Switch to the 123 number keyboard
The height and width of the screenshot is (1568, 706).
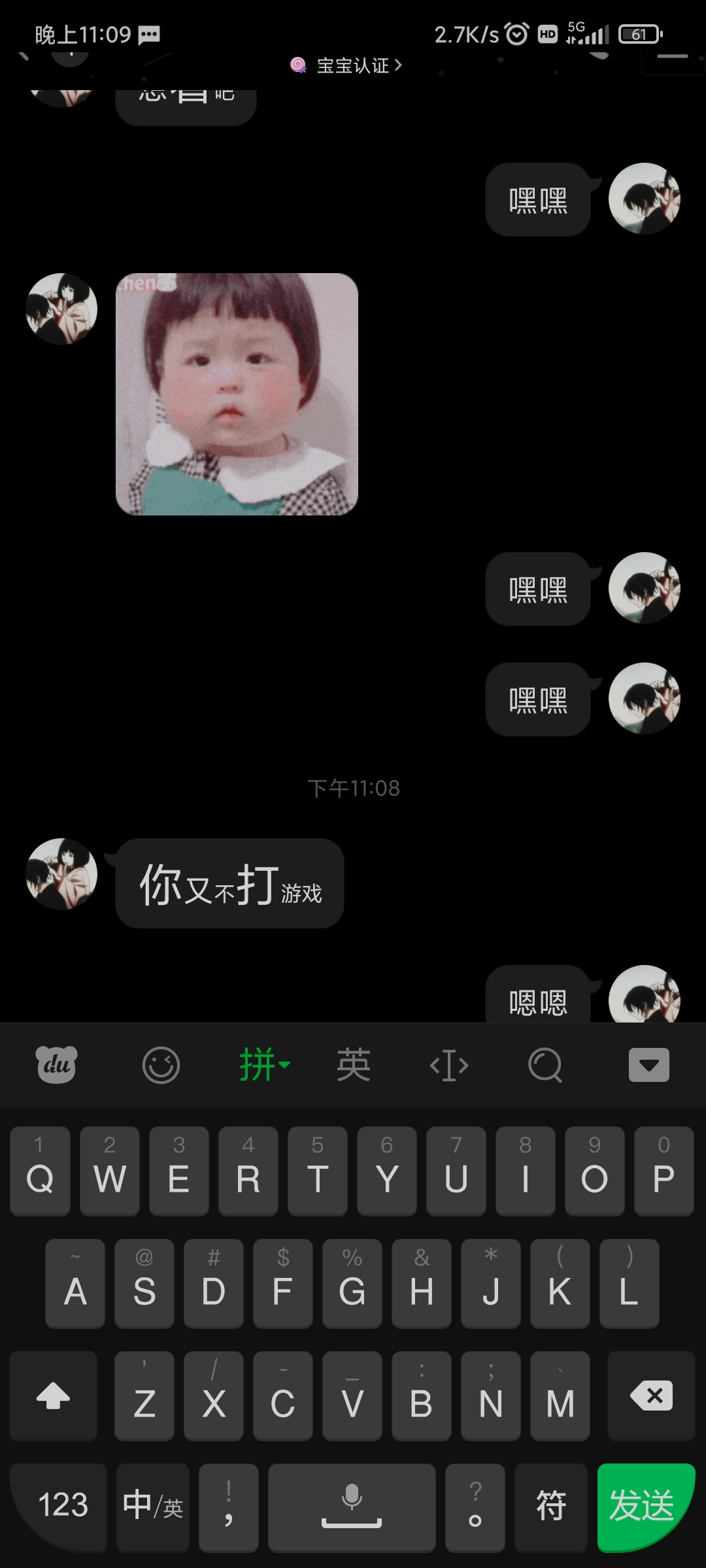[x=63, y=1506]
